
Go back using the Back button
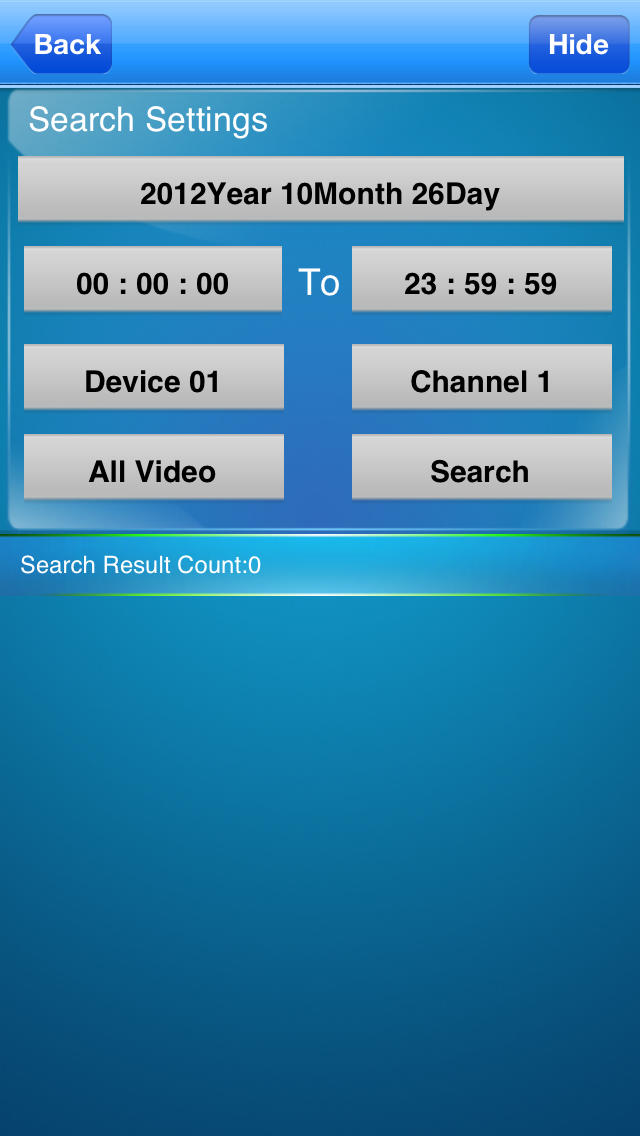point(62,44)
